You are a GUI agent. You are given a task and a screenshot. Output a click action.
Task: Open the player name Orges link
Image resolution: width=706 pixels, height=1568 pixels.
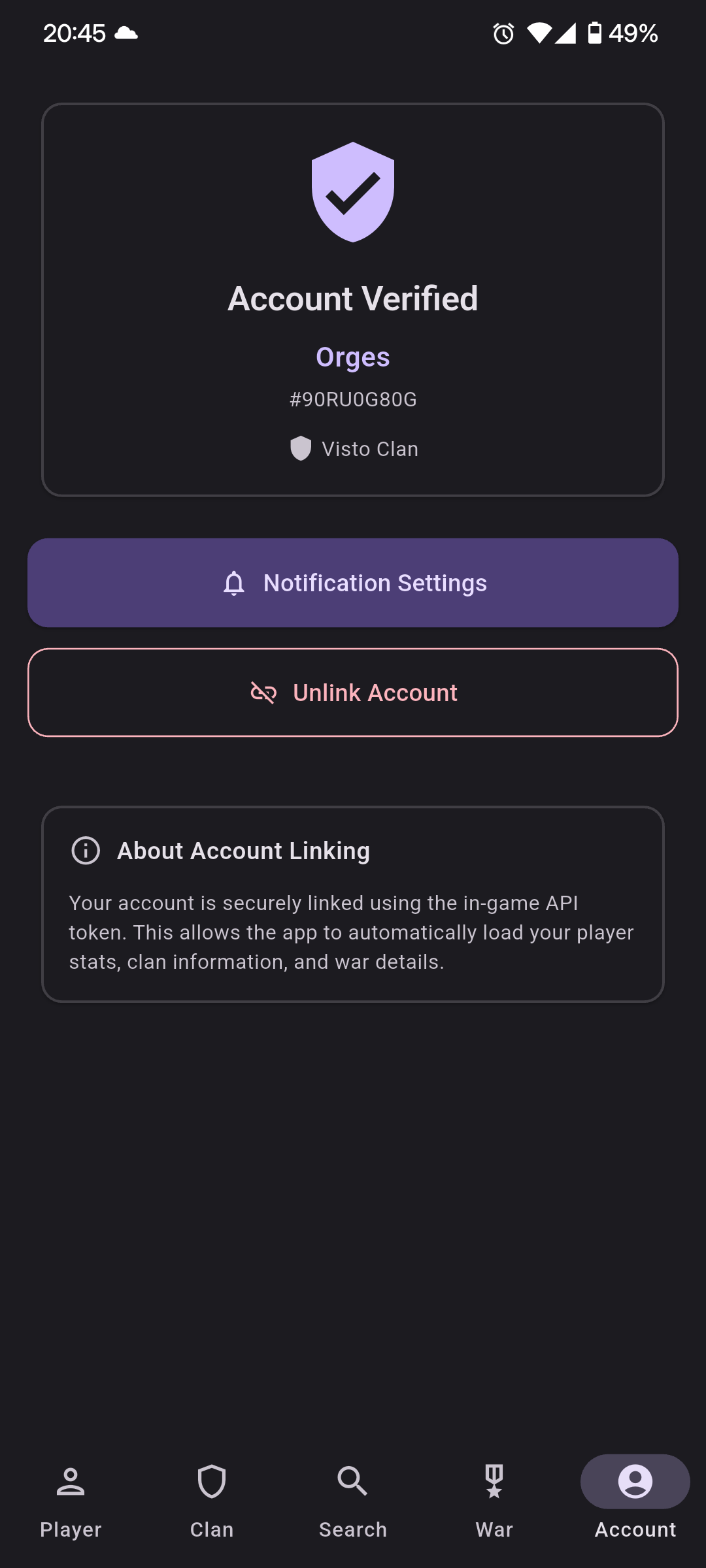pos(353,357)
